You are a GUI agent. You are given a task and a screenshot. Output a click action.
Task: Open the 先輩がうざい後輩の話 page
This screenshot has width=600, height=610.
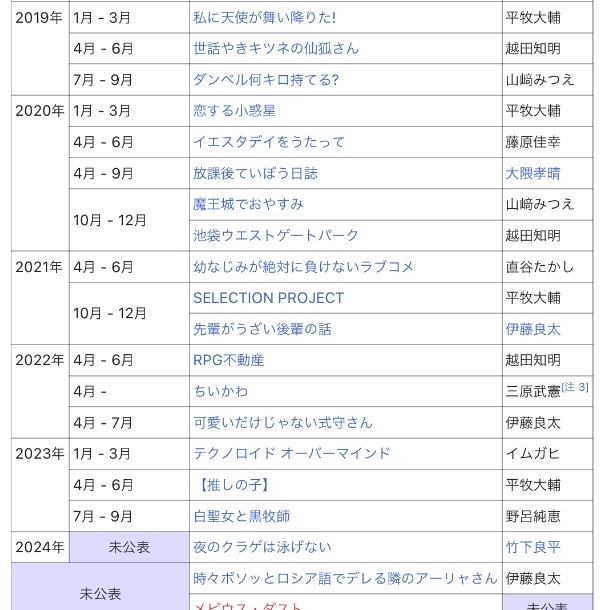(x=262, y=329)
